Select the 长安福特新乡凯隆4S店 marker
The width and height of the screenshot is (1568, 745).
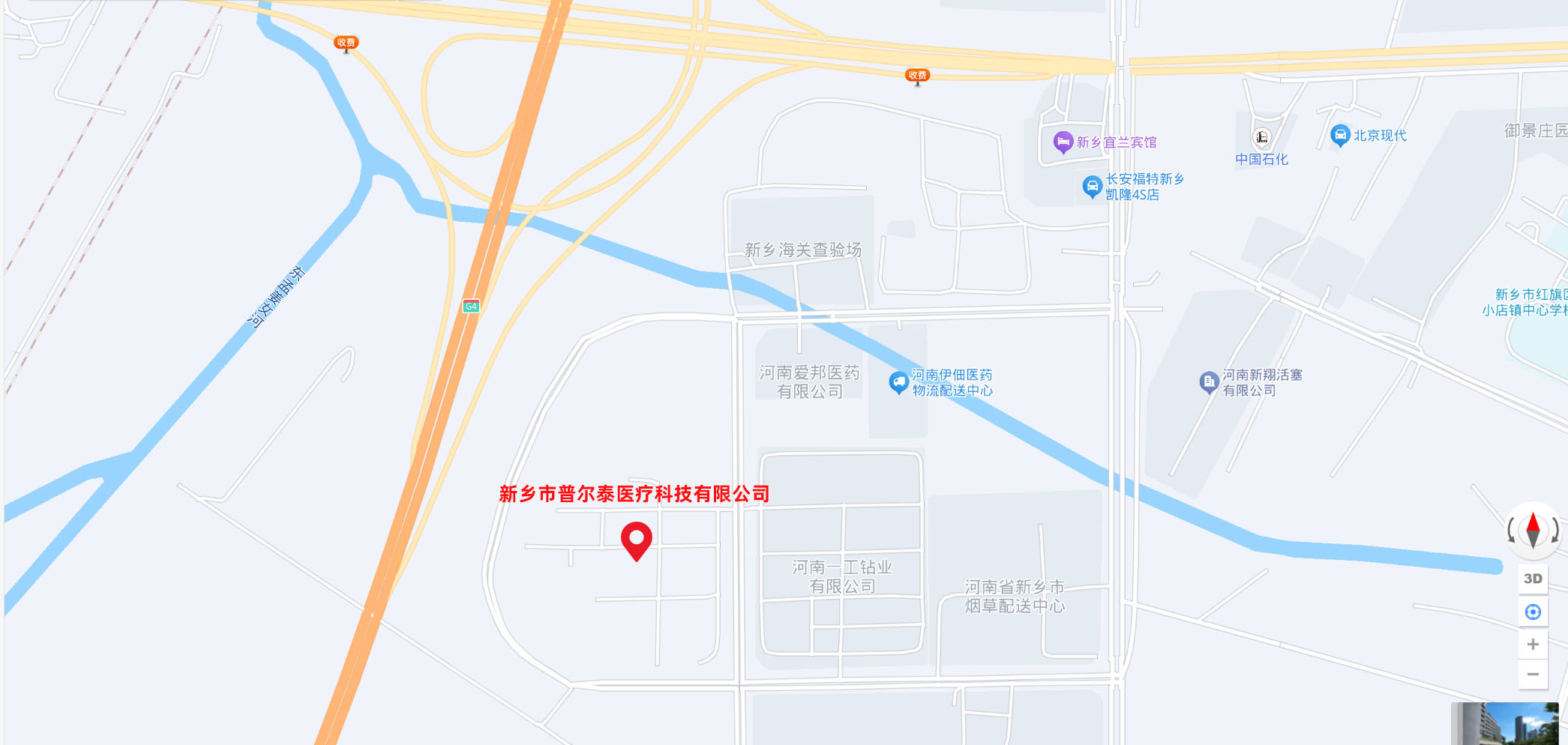1092,186
